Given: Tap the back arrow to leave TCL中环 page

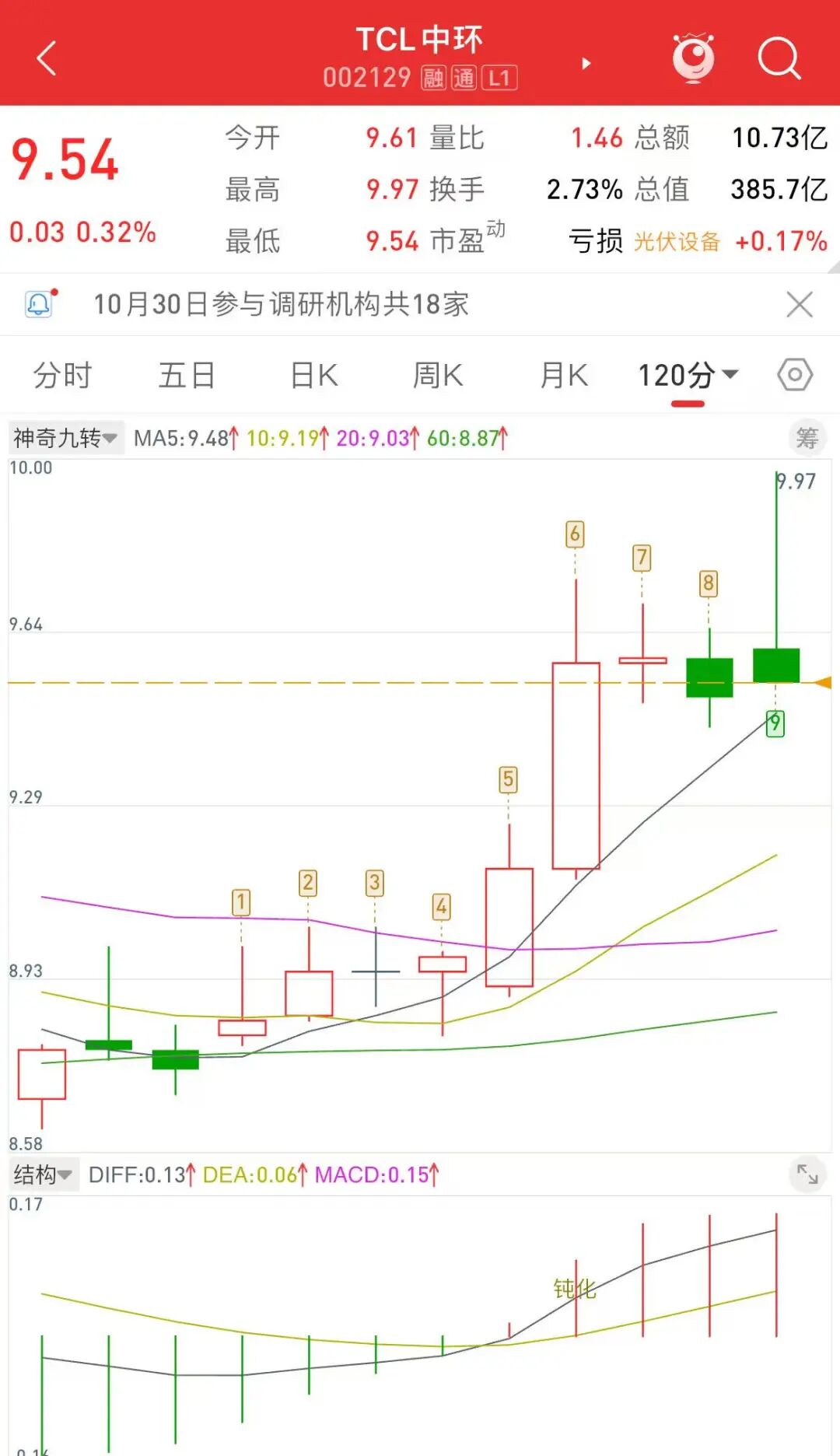Looking at the screenshot, I should pyautogui.click(x=45, y=59).
